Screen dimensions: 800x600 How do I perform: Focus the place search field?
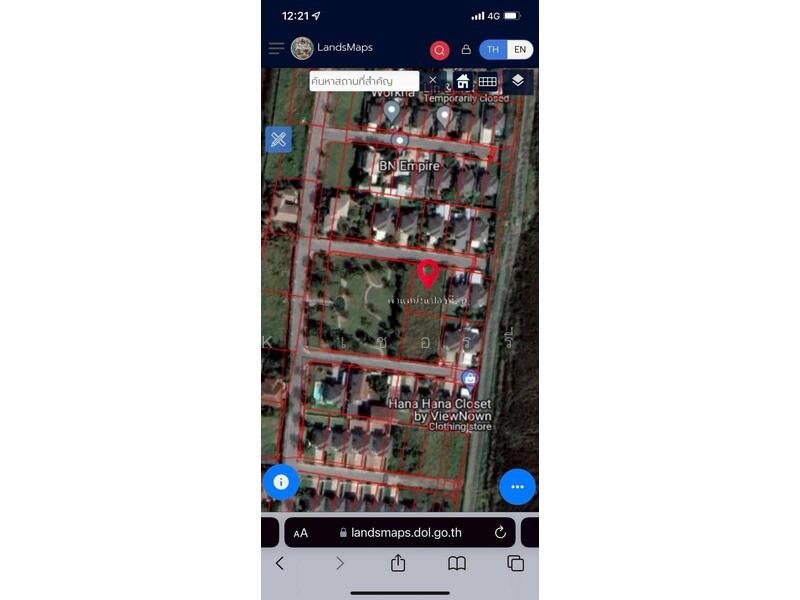pyautogui.click(x=364, y=80)
